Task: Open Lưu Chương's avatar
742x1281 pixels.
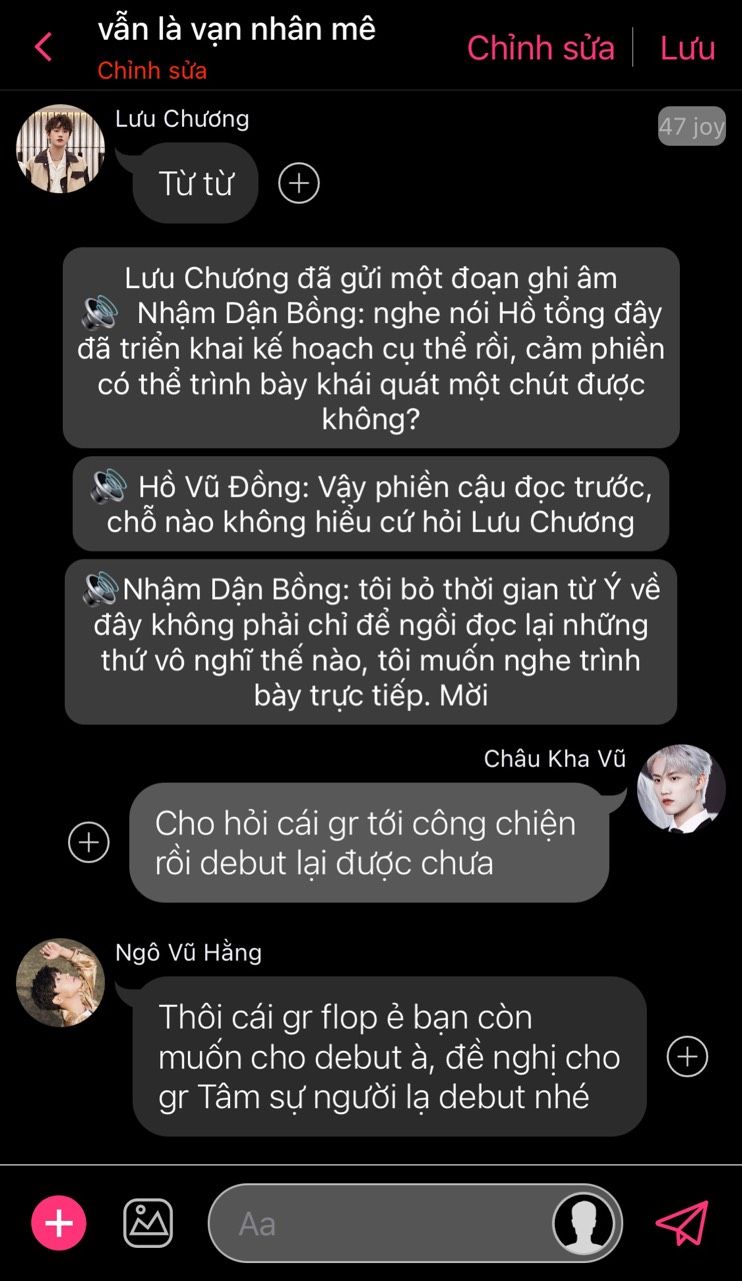Action: tap(60, 149)
